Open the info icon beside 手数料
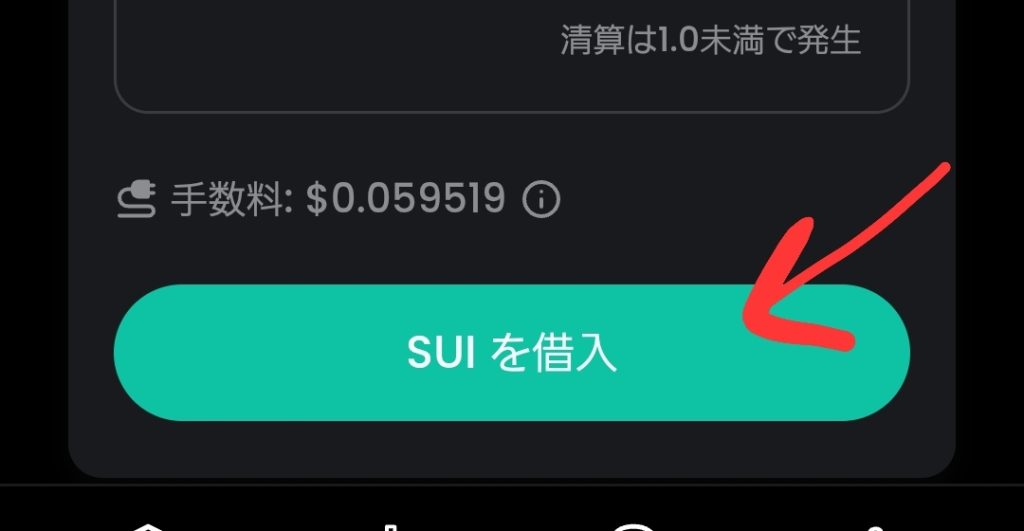Viewport: 1024px width, 531px height. pos(542,201)
